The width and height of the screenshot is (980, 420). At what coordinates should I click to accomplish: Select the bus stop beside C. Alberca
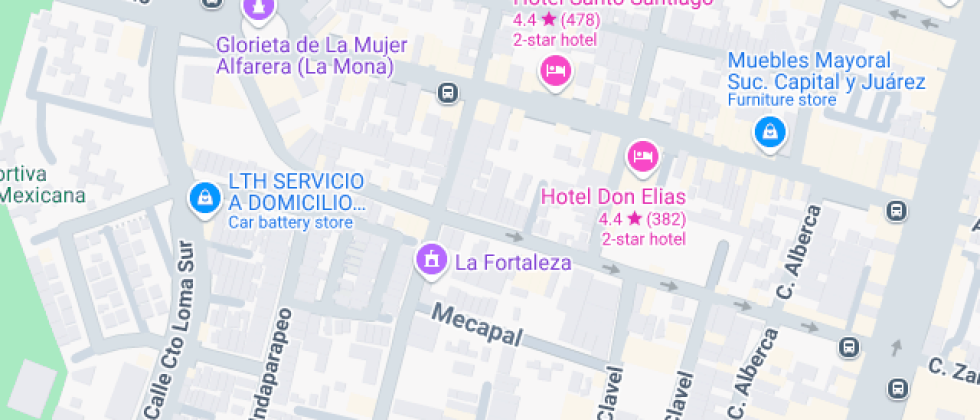[848, 347]
